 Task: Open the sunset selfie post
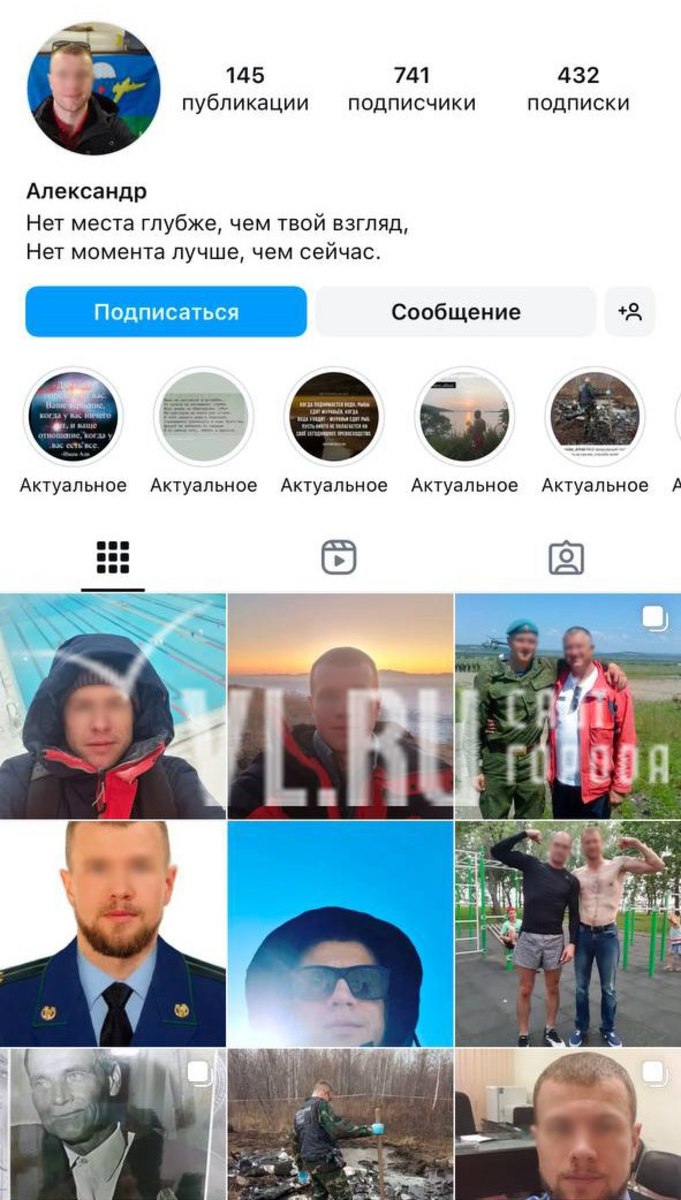coord(340,706)
